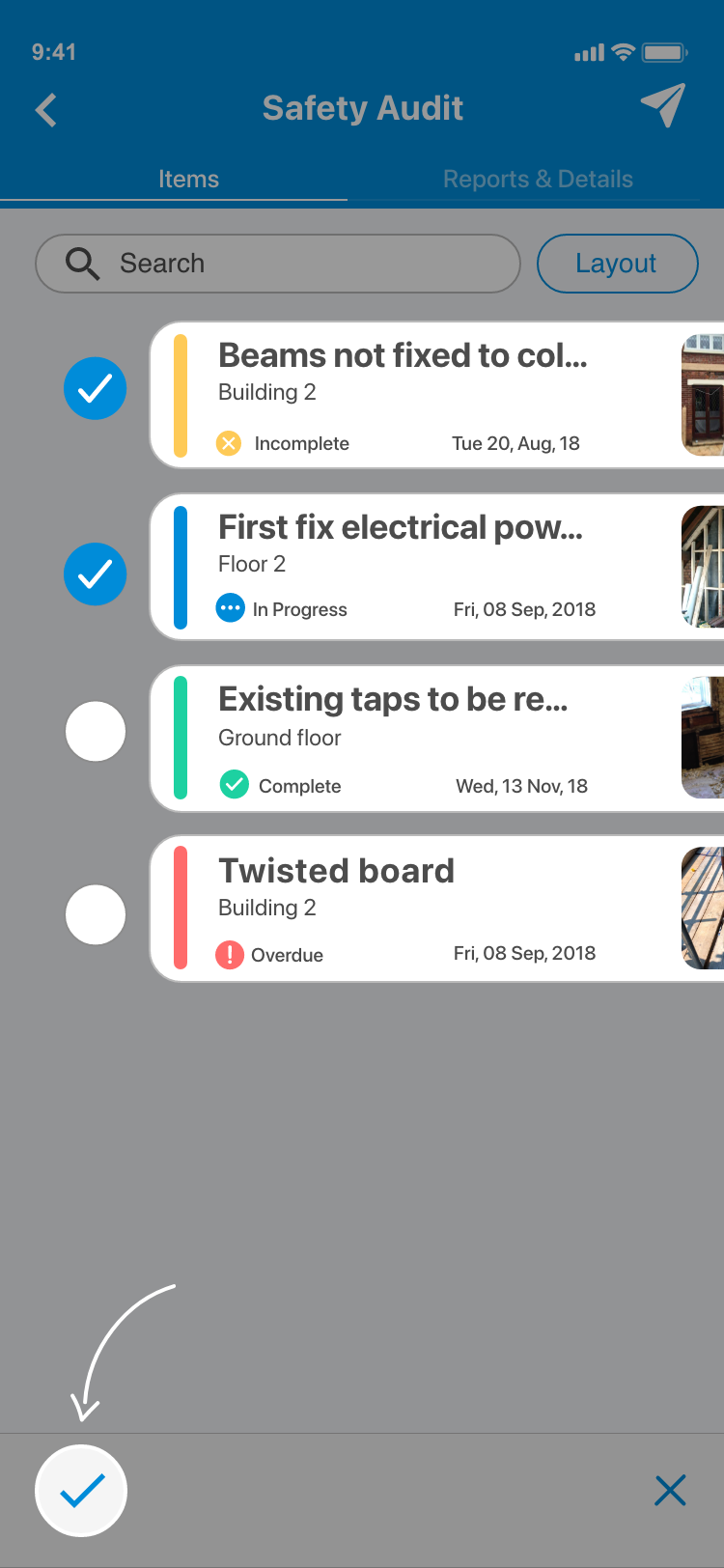Open the Twisted board card
Viewport: 724px width, 1568px height.
pyautogui.click(x=425, y=910)
